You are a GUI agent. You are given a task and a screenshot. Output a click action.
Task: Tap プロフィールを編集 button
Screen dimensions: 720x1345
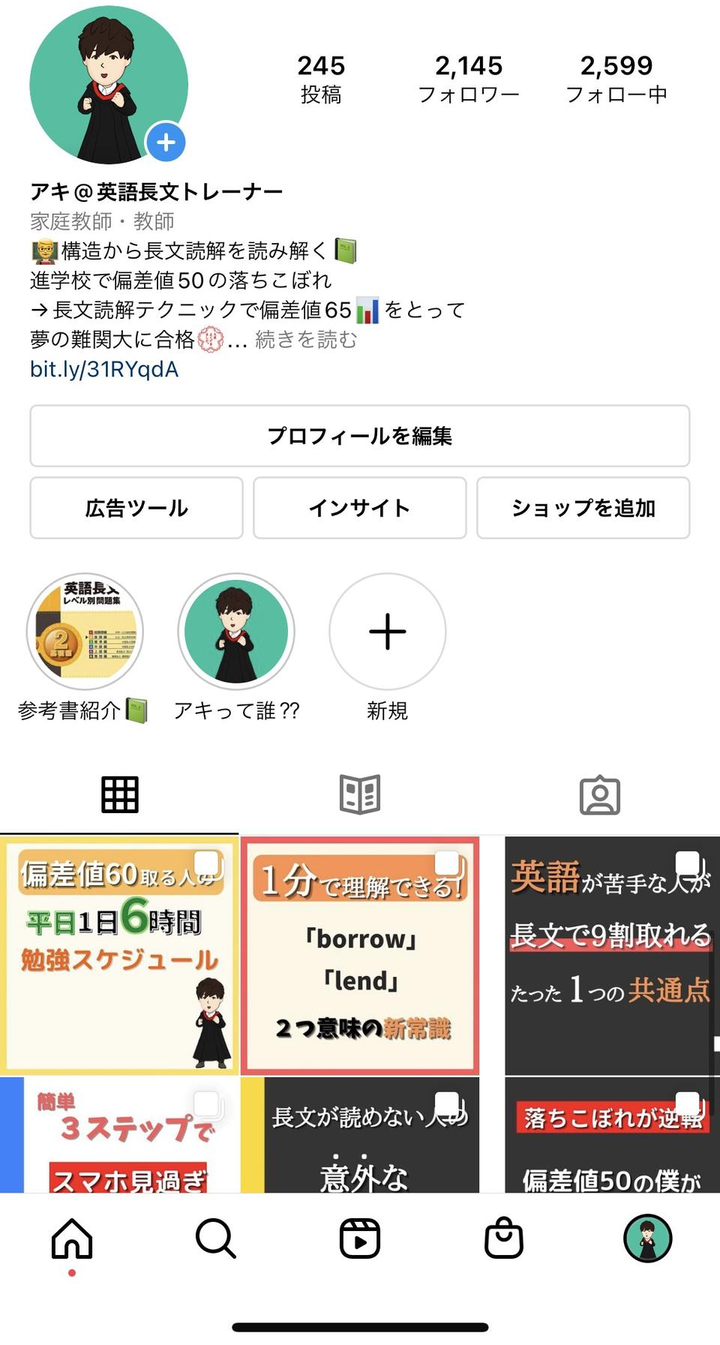point(360,436)
